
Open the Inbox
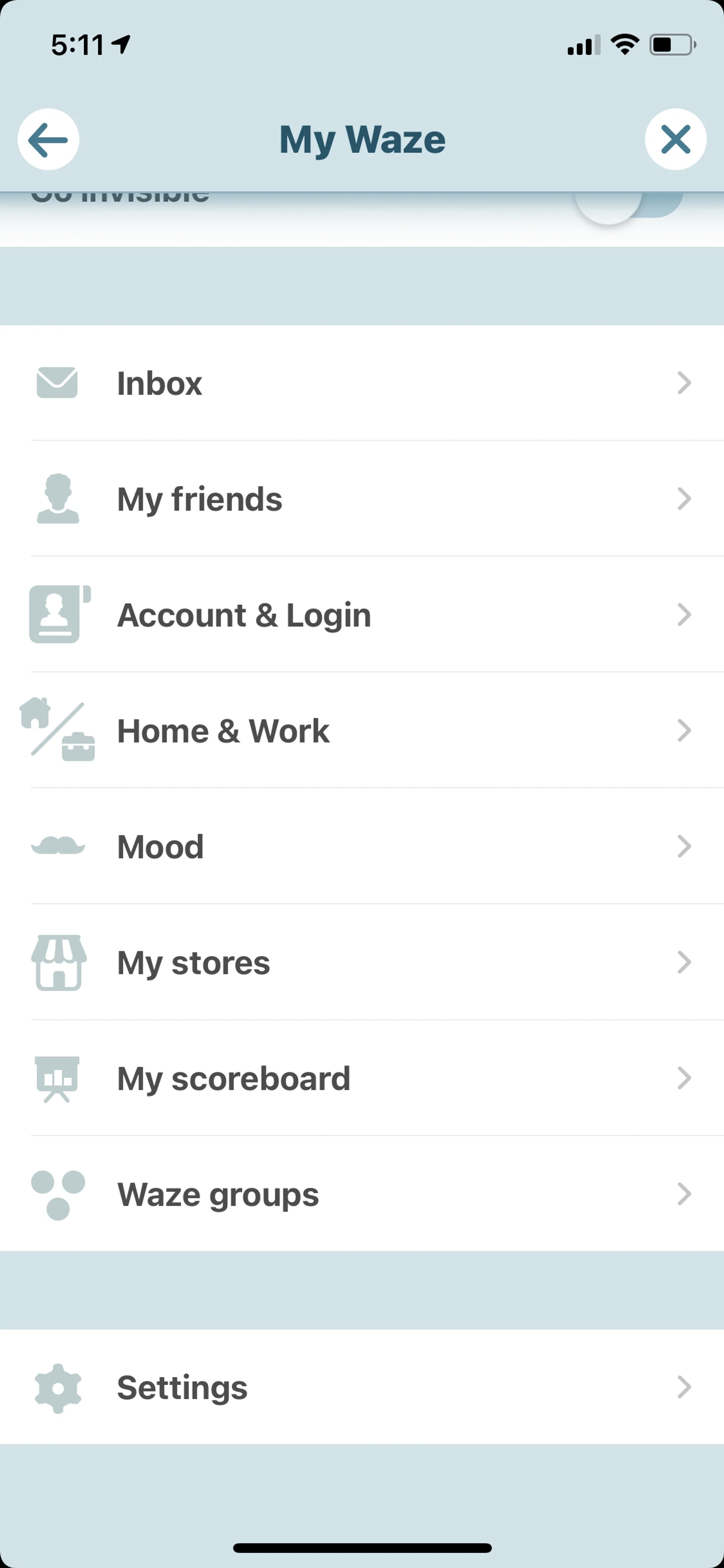pos(362,383)
